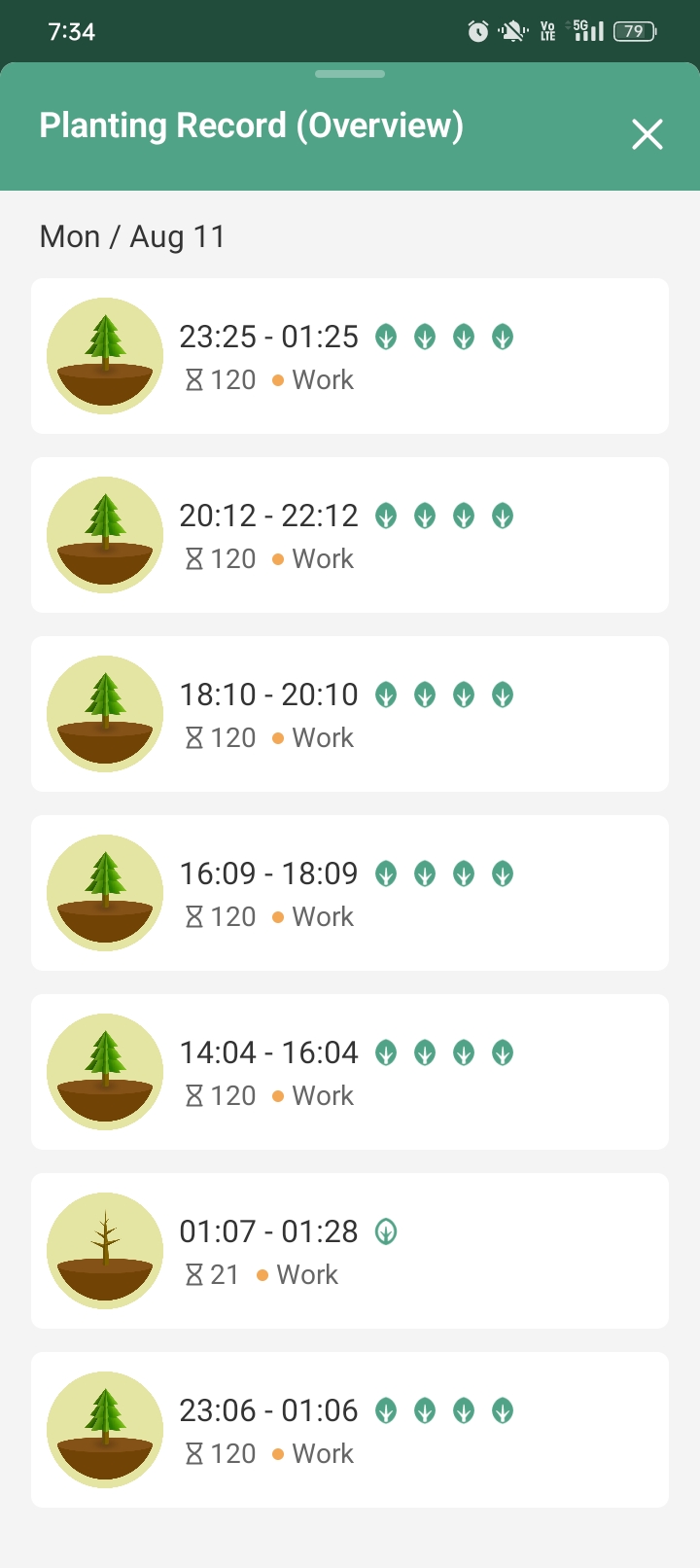Select the 18:10 - 20:10 record card

pyautogui.click(x=350, y=714)
